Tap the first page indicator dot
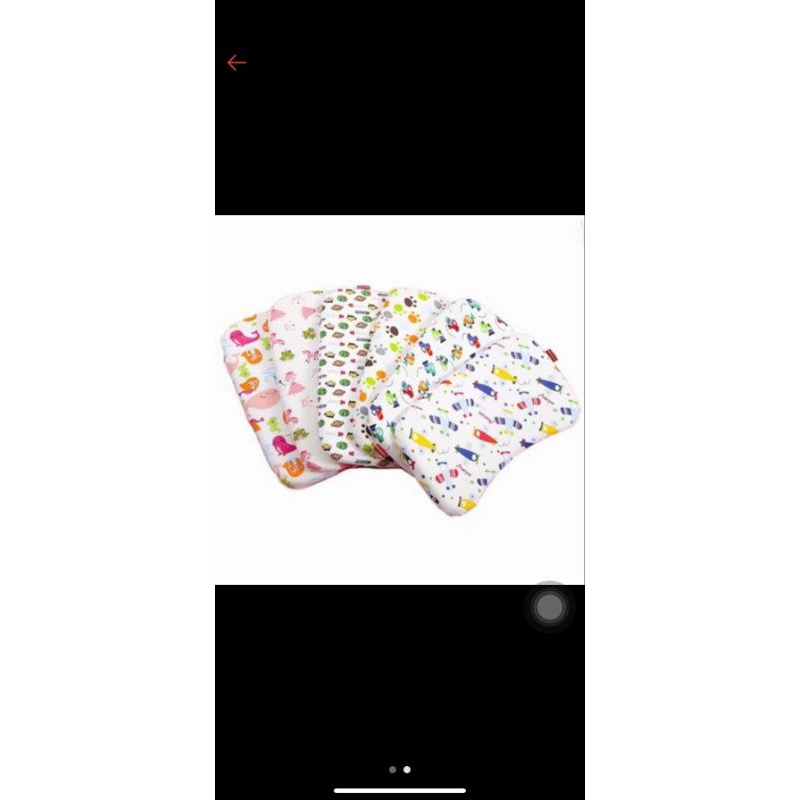The height and width of the screenshot is (800, 800). (392, 770)
